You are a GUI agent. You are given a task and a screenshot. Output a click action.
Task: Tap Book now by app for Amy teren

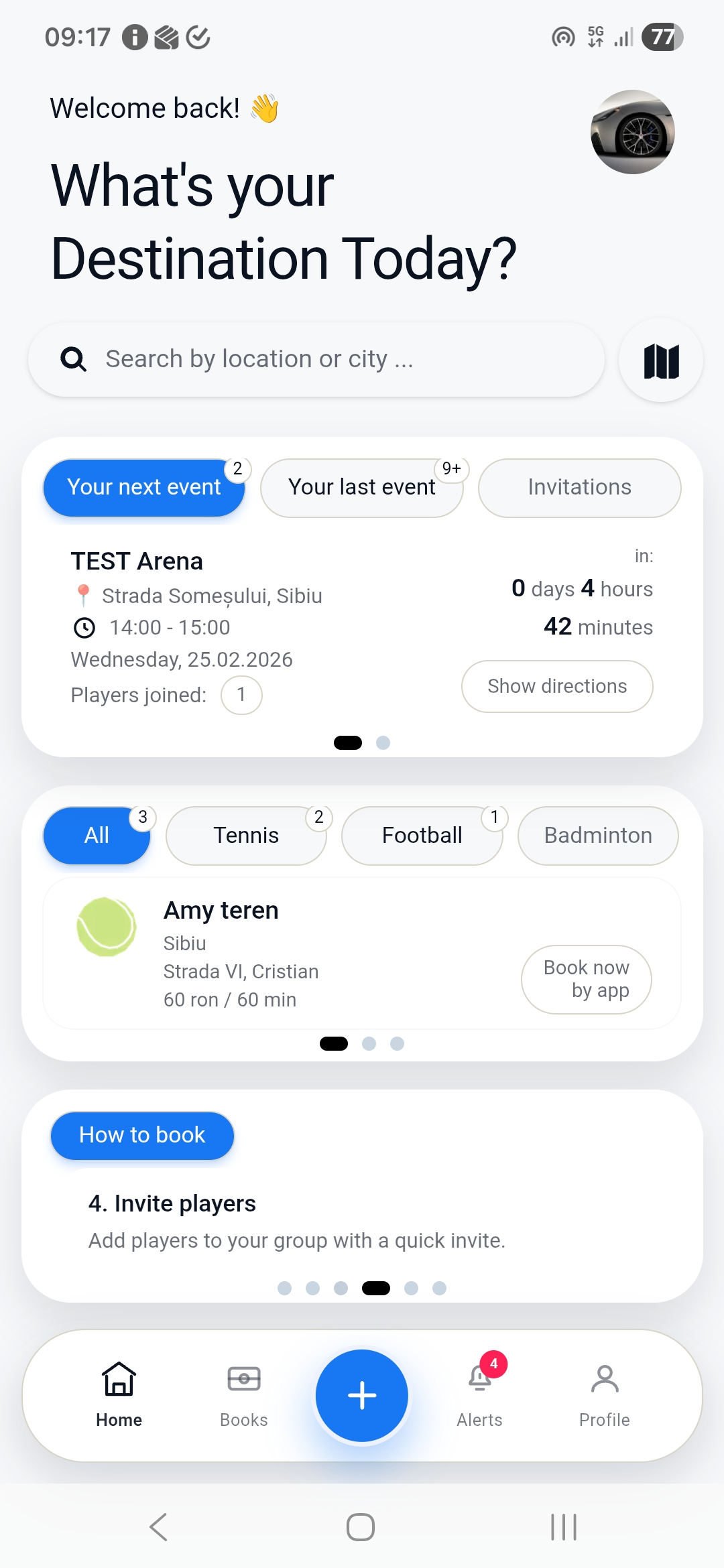tap(586, 979)
